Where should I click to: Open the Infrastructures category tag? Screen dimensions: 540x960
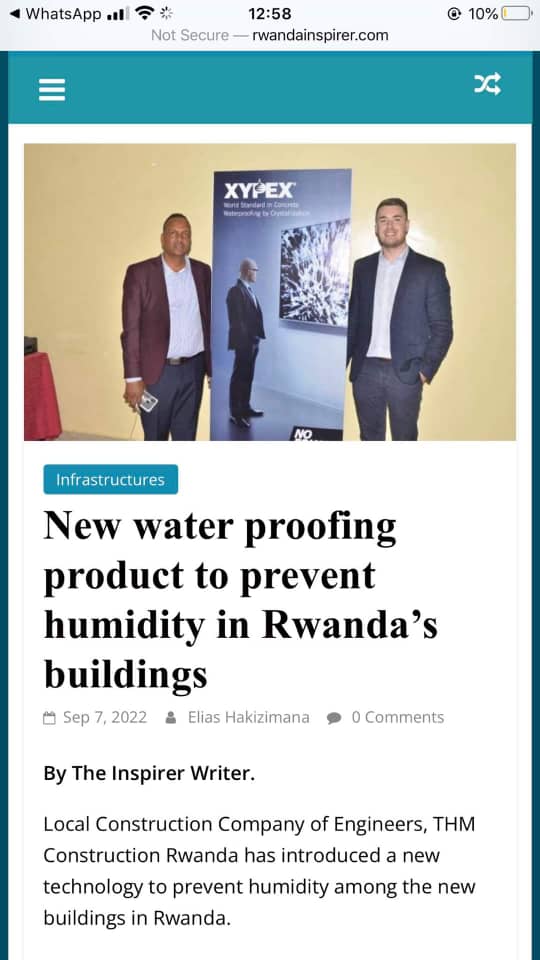(111, 479)
